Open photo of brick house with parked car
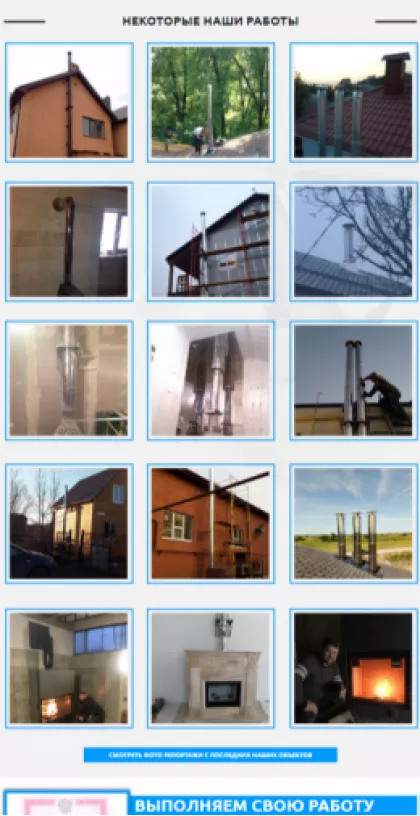The width and height of the screenshot is (420, 816). [x=69, y=524]
